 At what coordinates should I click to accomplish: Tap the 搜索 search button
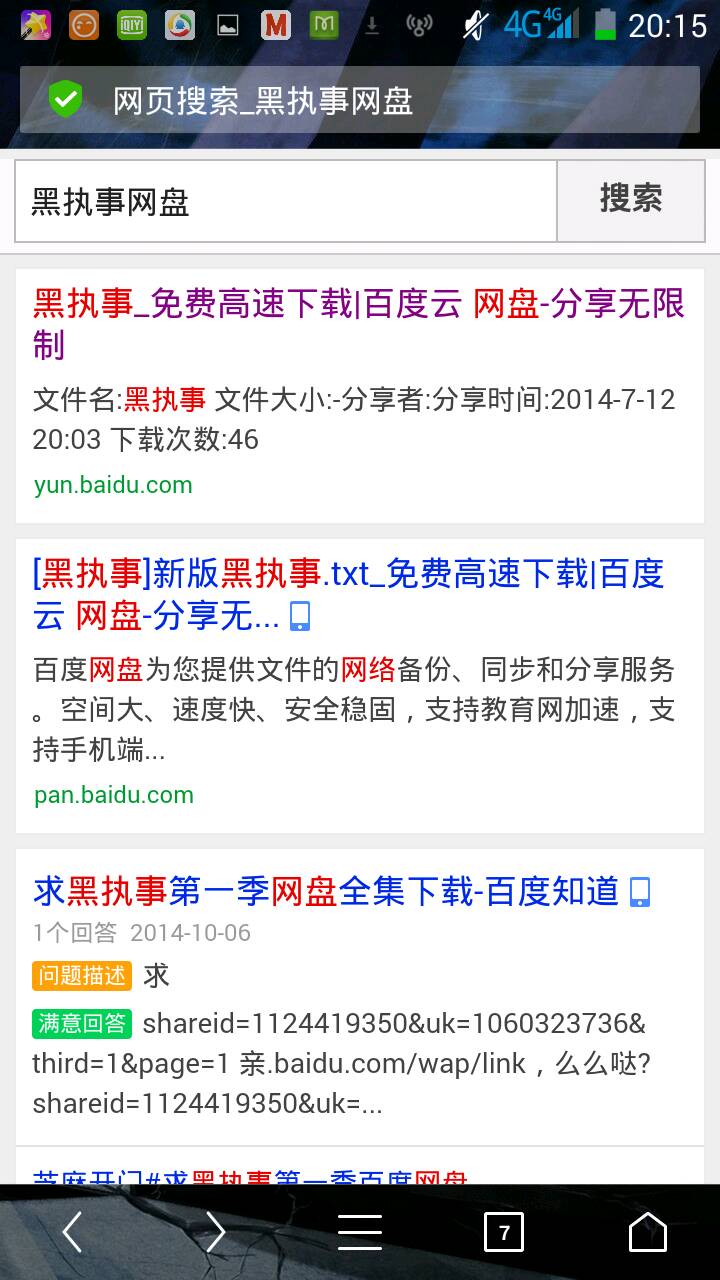pos(630,200)
